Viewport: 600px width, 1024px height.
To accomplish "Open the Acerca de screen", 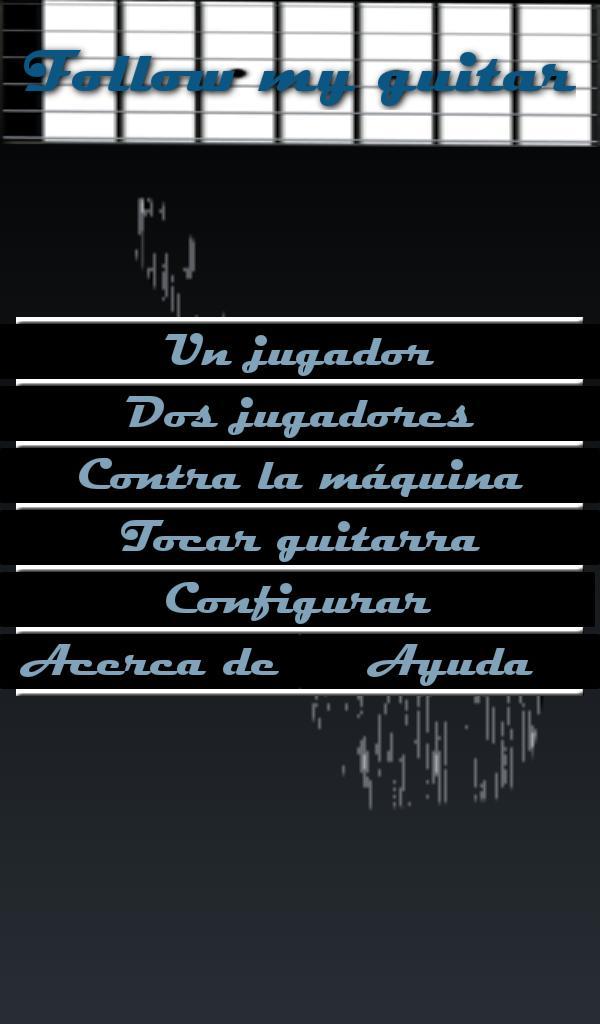I will click(150, 662).
